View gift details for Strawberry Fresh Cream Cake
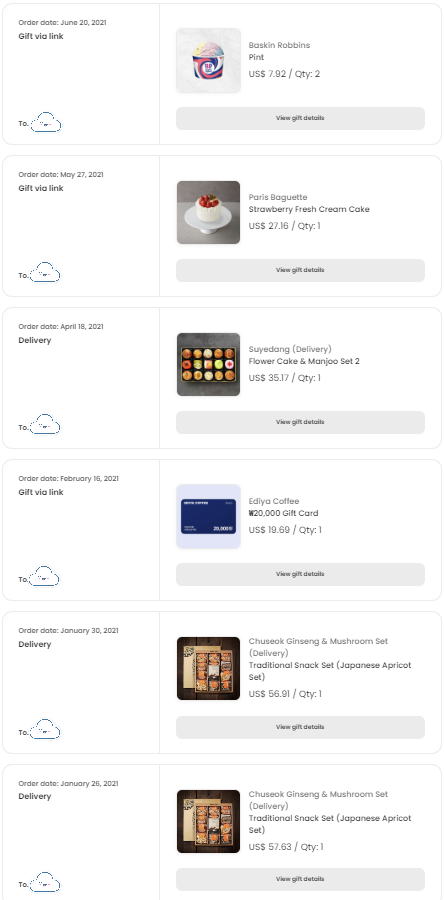Image resolution: width=444 pixels, height=900 pixels. click(300, 270)
